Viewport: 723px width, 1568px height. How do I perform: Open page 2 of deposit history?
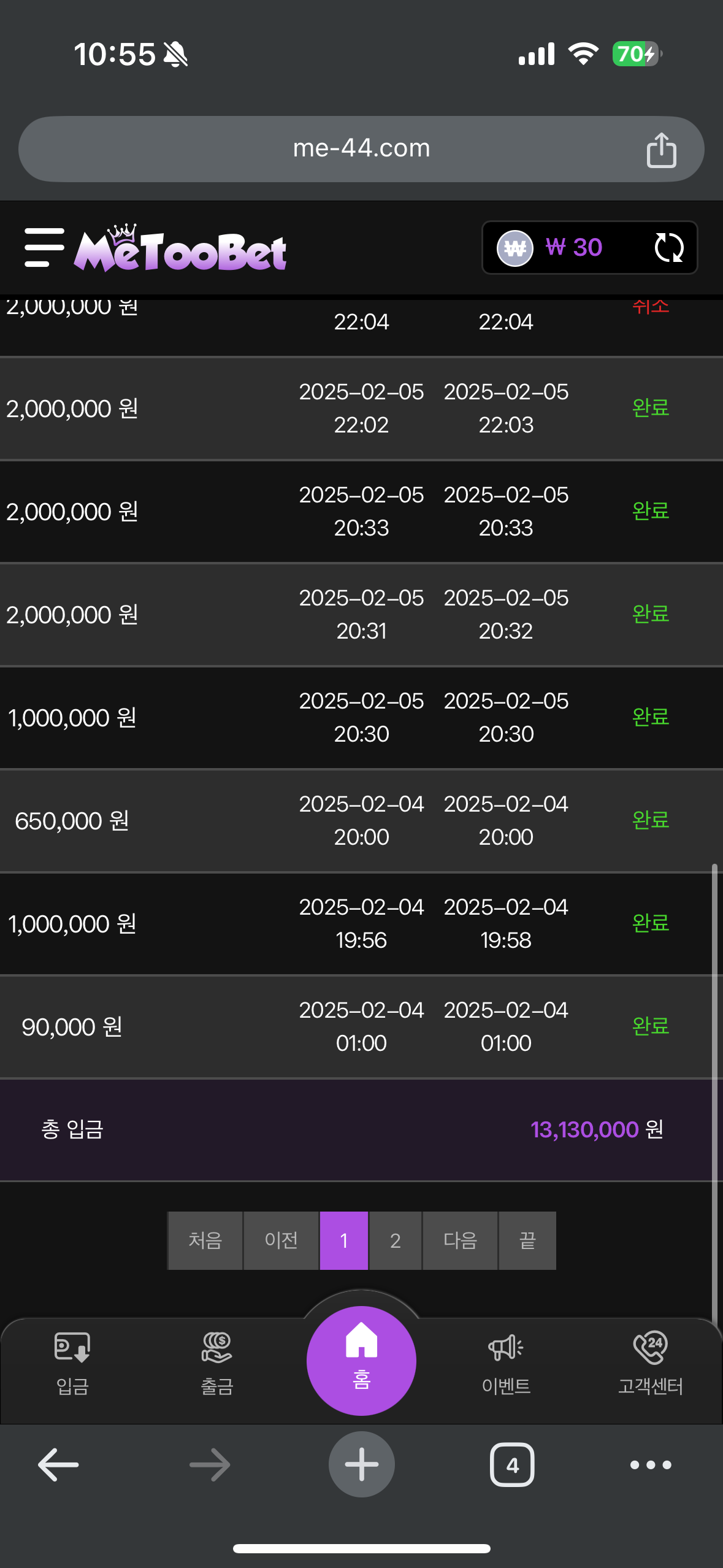(395, 1240)
